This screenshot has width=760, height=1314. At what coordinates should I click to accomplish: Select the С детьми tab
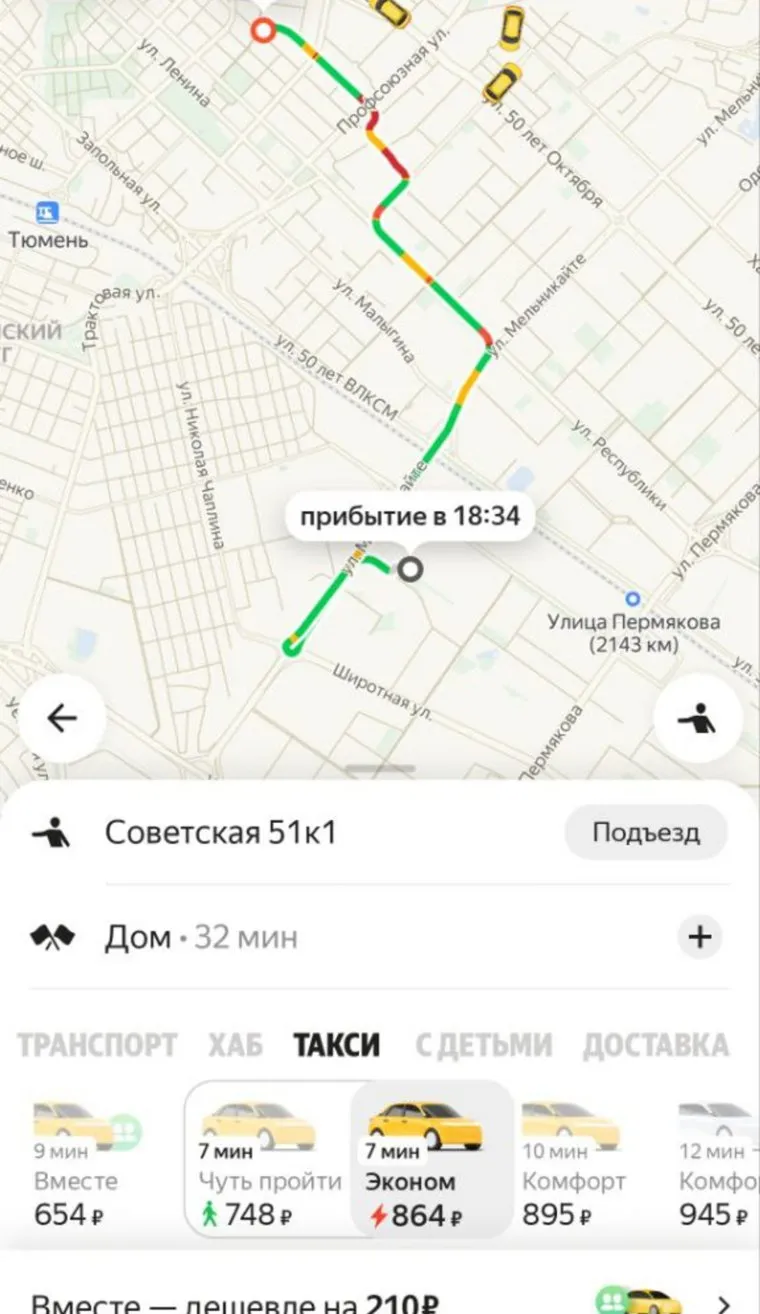point(487,1043)
